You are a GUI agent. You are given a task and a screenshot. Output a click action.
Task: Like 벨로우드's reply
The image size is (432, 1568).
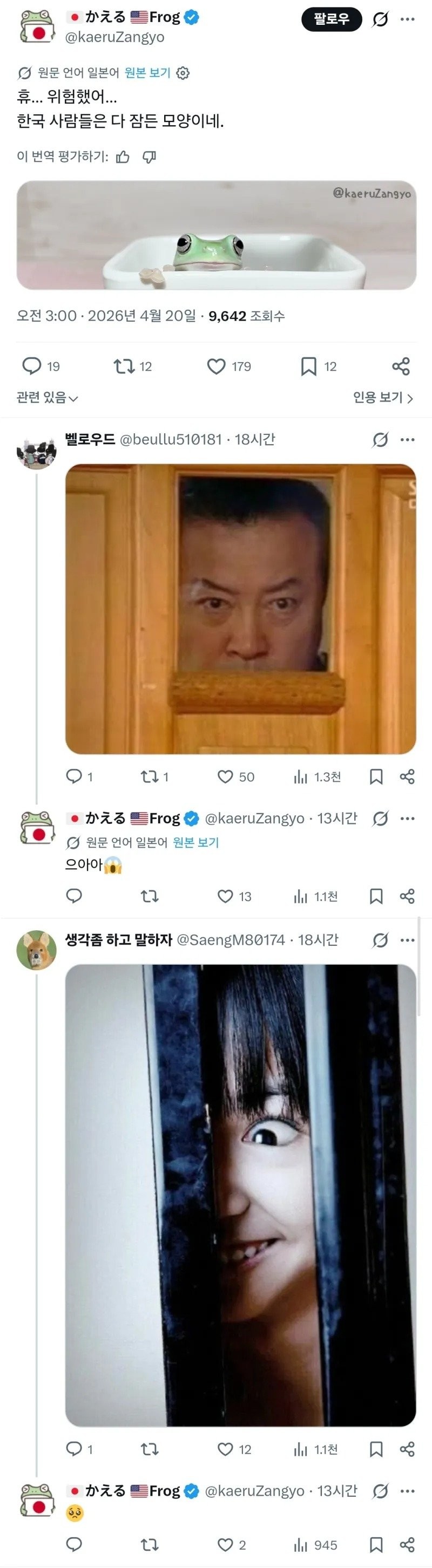(x=225, y=776)
